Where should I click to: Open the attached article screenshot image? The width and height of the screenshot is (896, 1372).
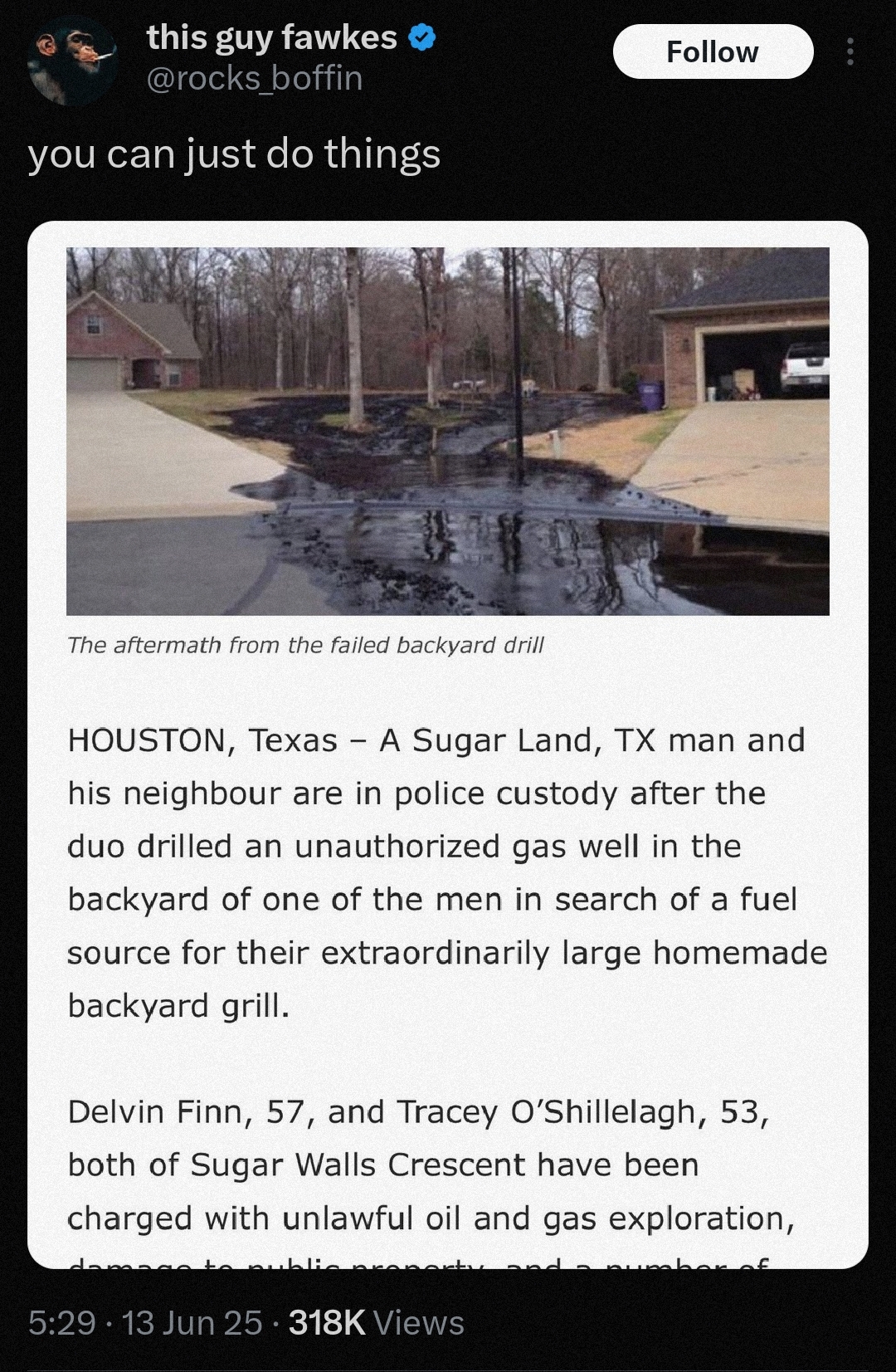pyautogui.click(x=448, y=744)
